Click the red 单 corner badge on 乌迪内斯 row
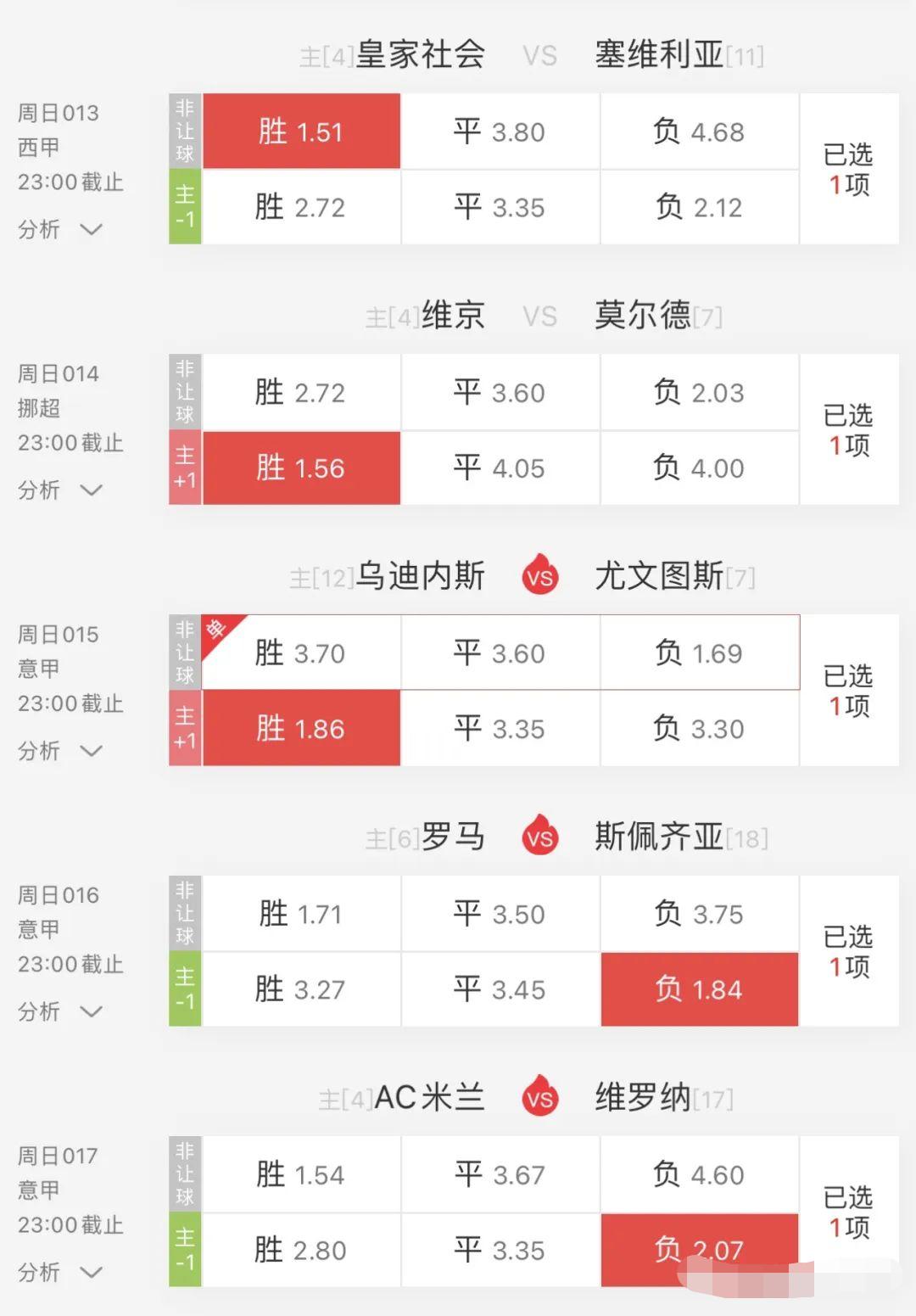This screenshot has height=1316, width=916. click(215, 629)
